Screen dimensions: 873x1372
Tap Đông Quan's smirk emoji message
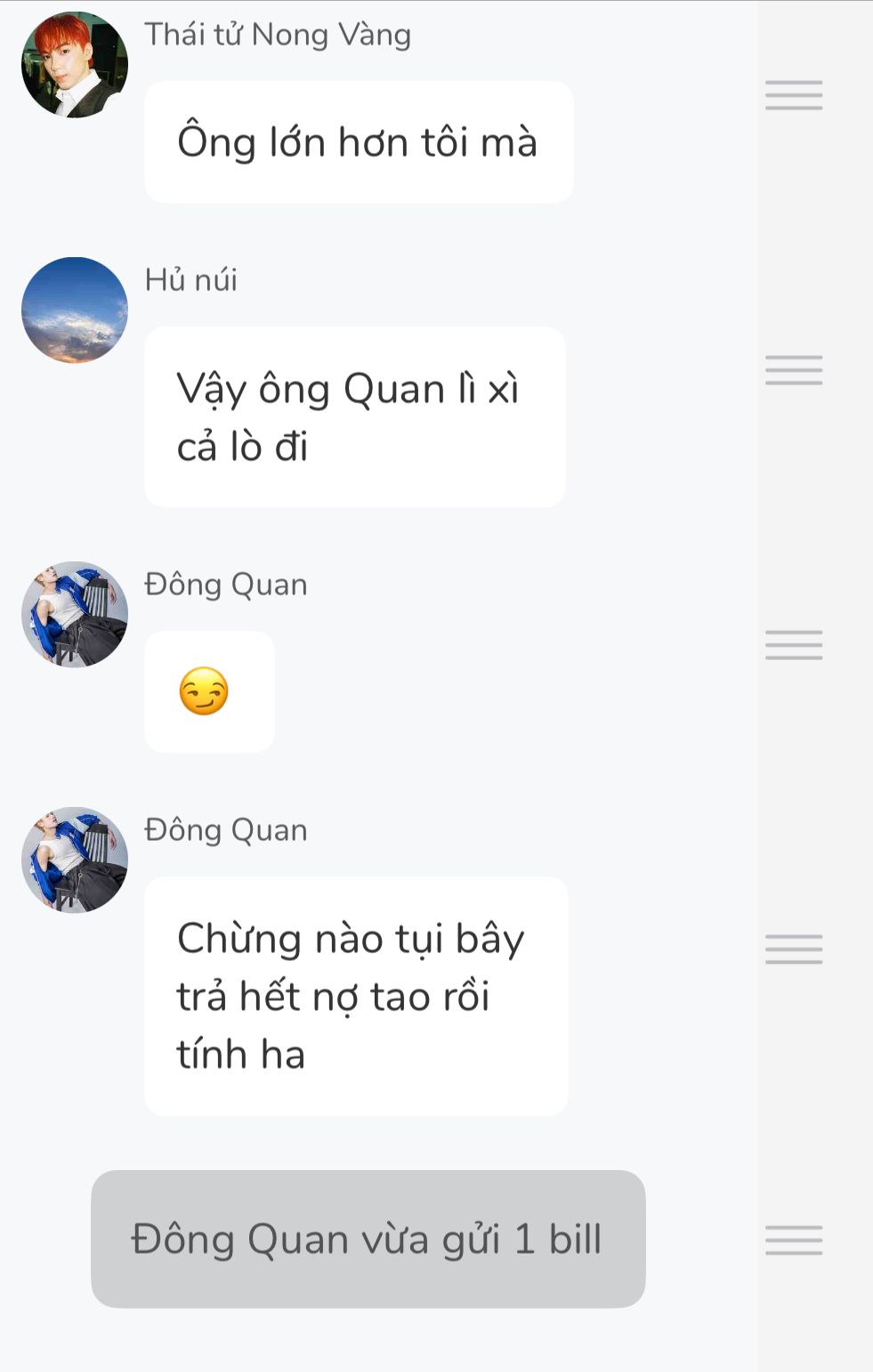click(x=209, y=692)
